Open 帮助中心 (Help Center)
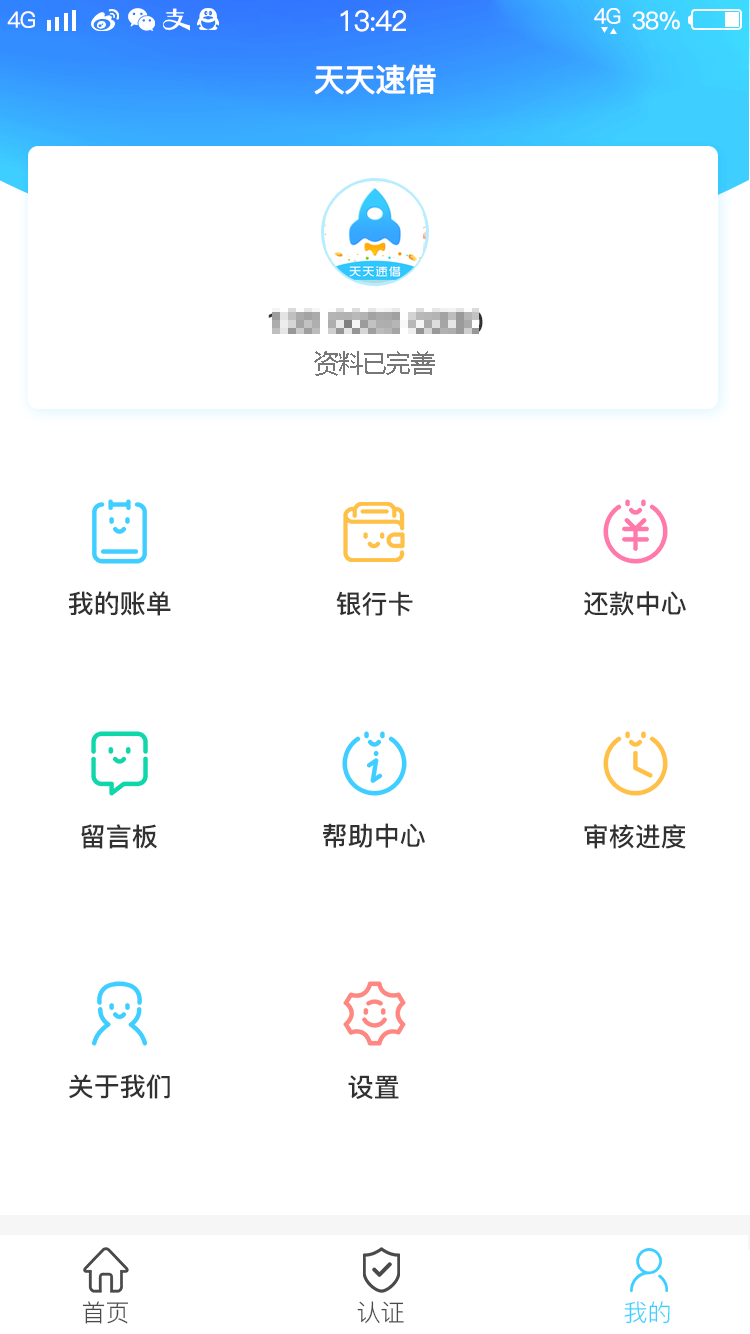 [x=374, y=790]
